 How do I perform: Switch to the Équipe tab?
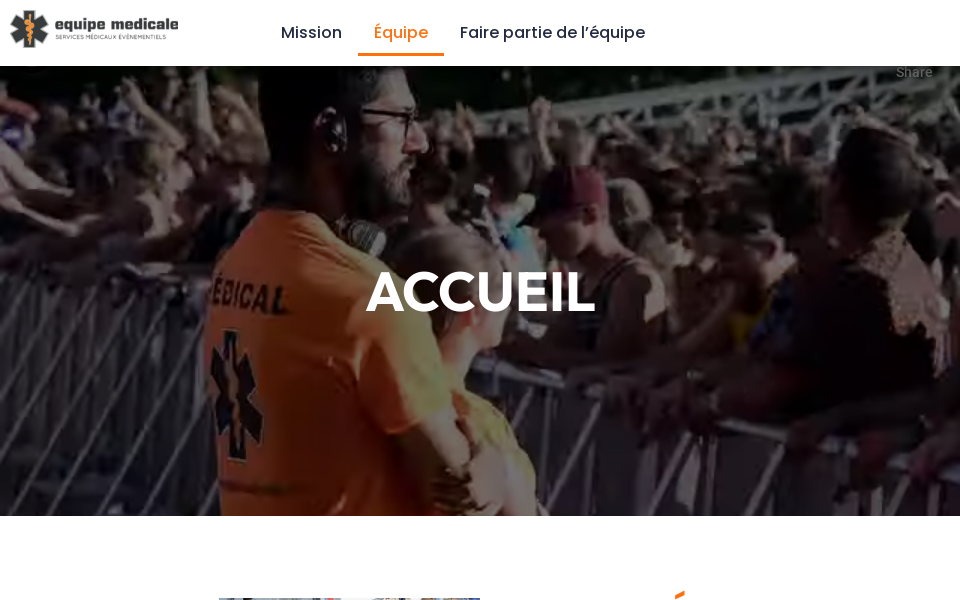tap(401, 32)
